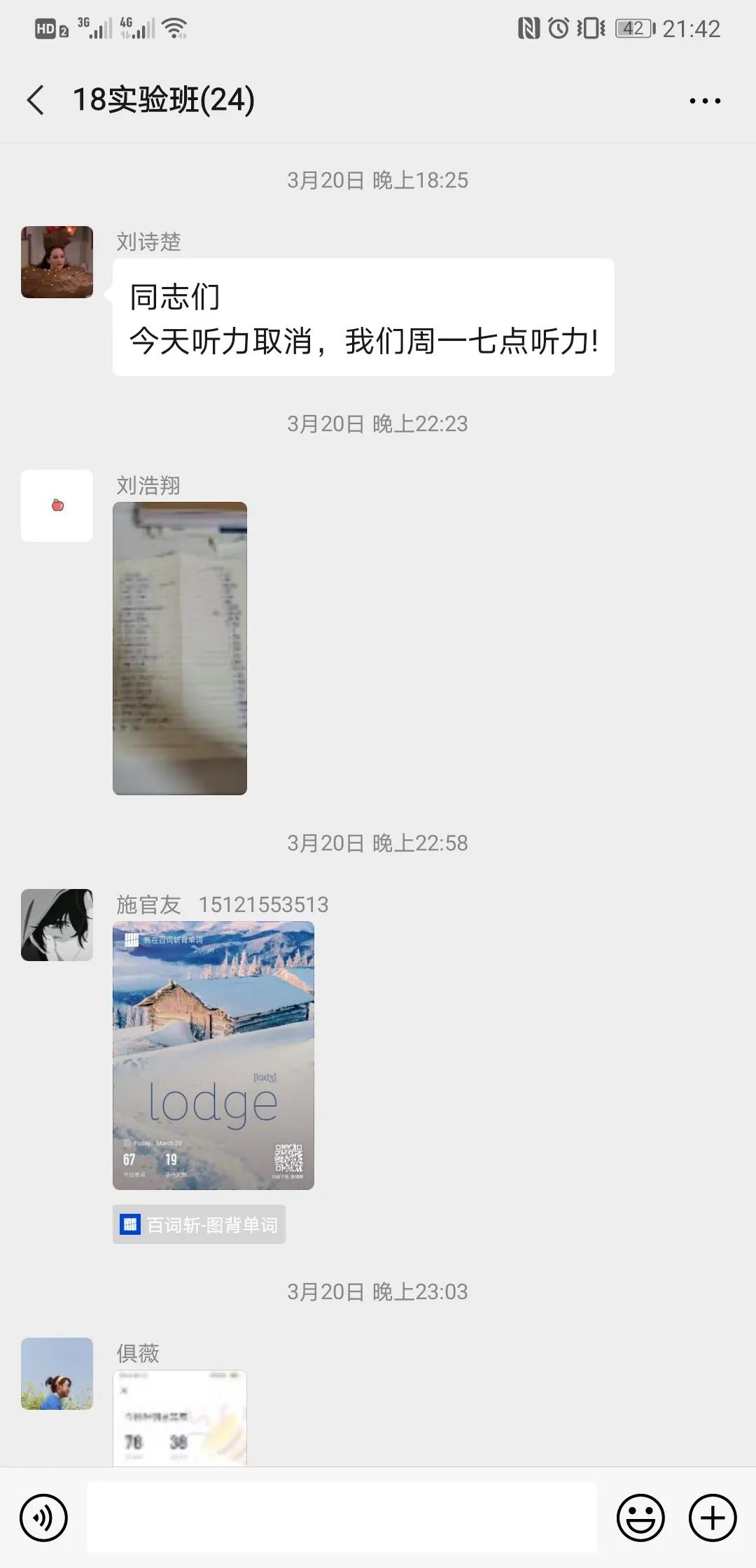The width and height of the screenshot is (756, 1568).
Task: Open the plus attachments menu
Action: pyautogui.click(x=713, y=1518)
